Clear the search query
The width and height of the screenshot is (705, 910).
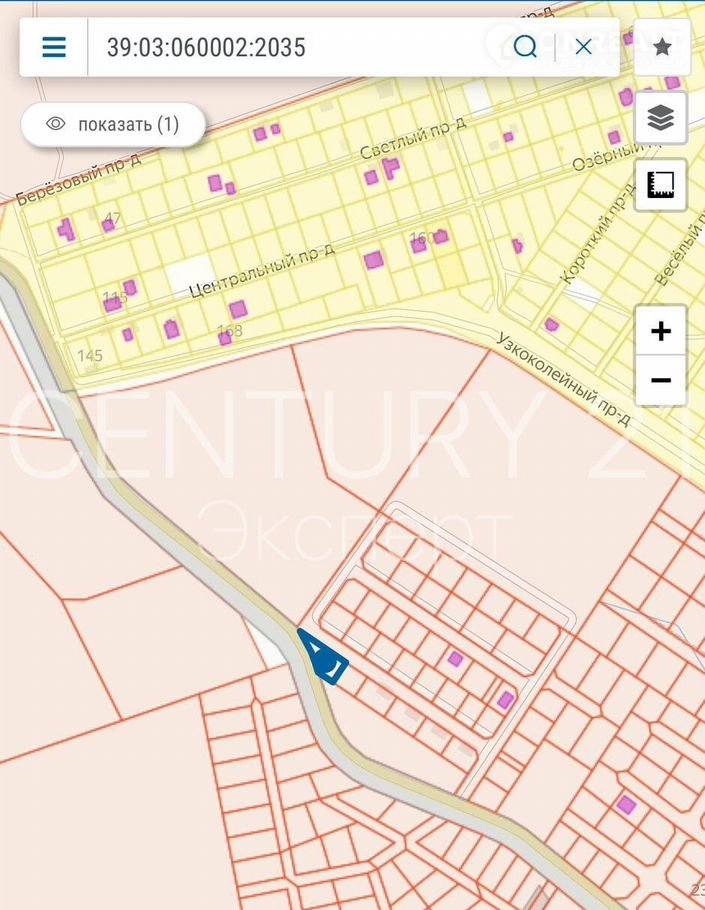tap(584, 47)
